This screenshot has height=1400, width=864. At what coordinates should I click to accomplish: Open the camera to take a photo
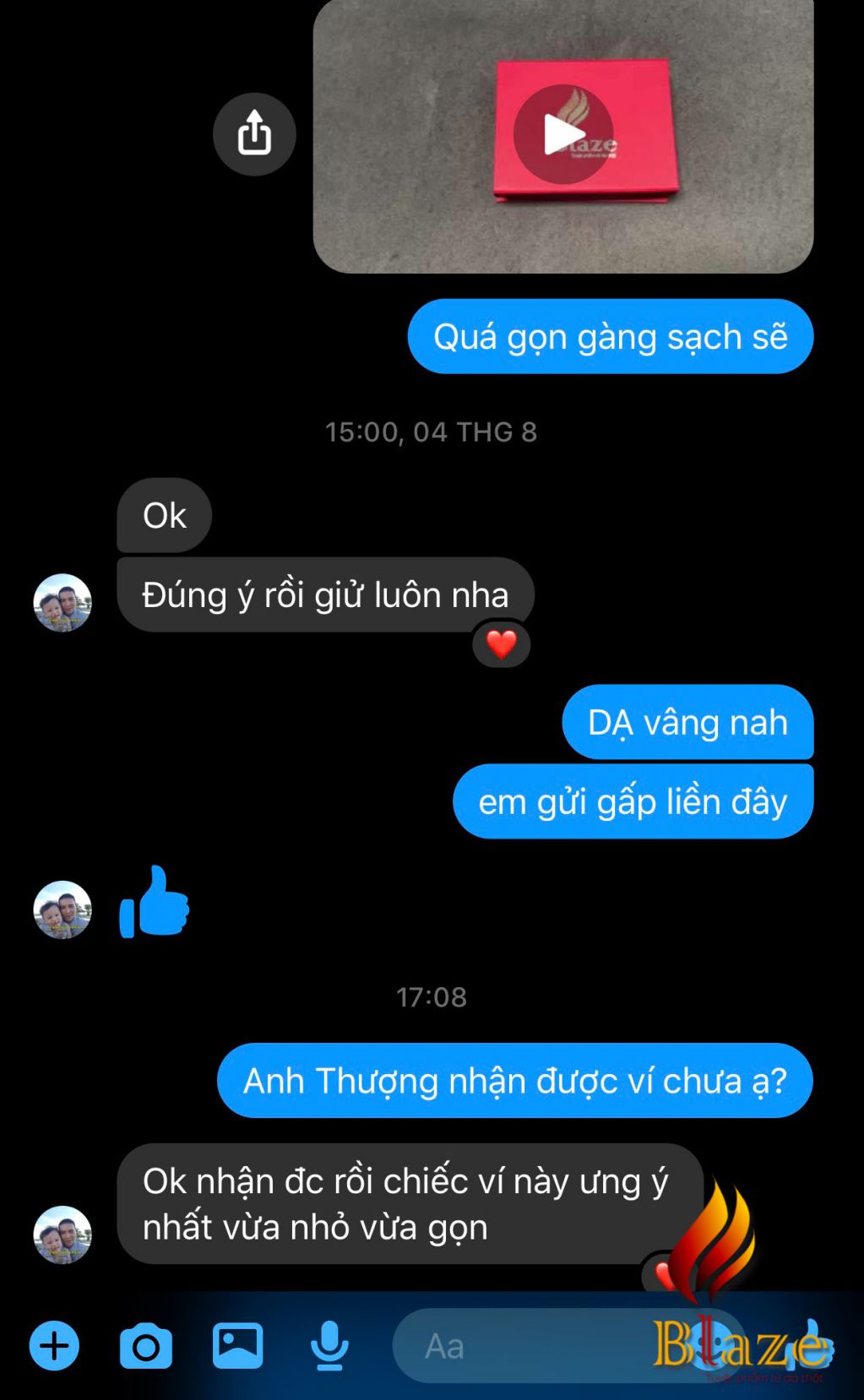tap(146, 1345)
